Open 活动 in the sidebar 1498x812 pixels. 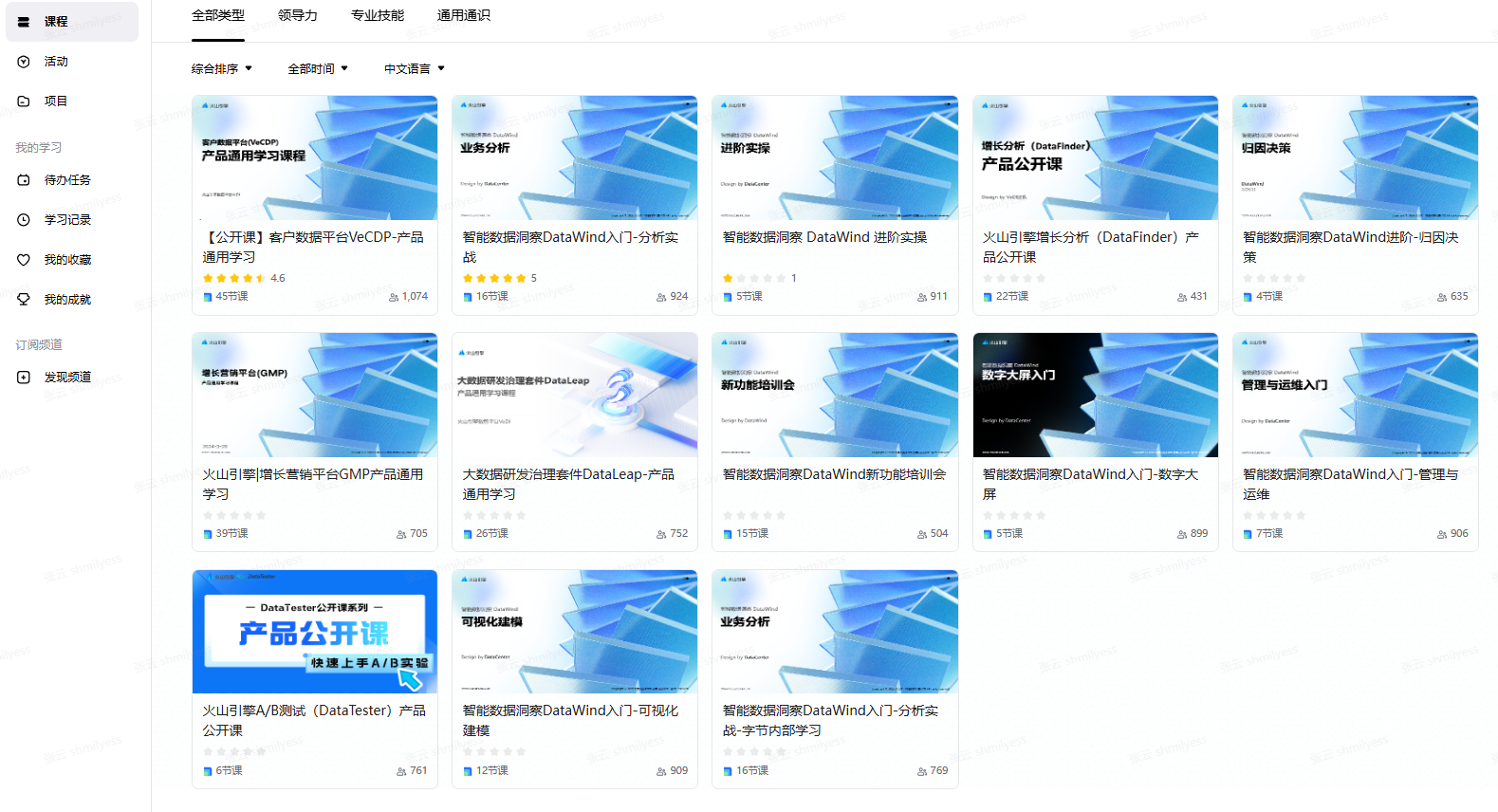[56, 62]
